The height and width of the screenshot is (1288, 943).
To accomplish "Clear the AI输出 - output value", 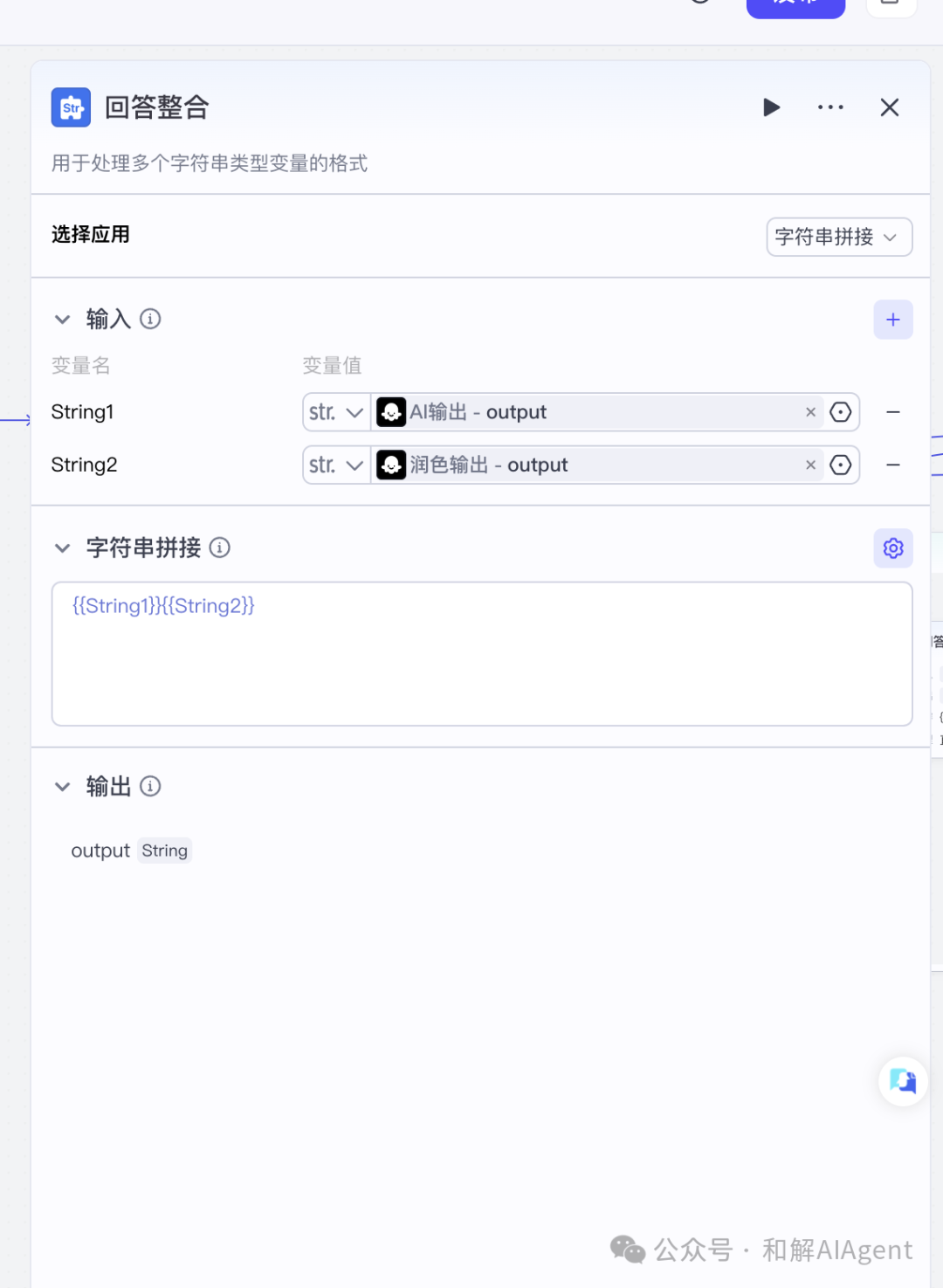I will (x=810, y=412).
